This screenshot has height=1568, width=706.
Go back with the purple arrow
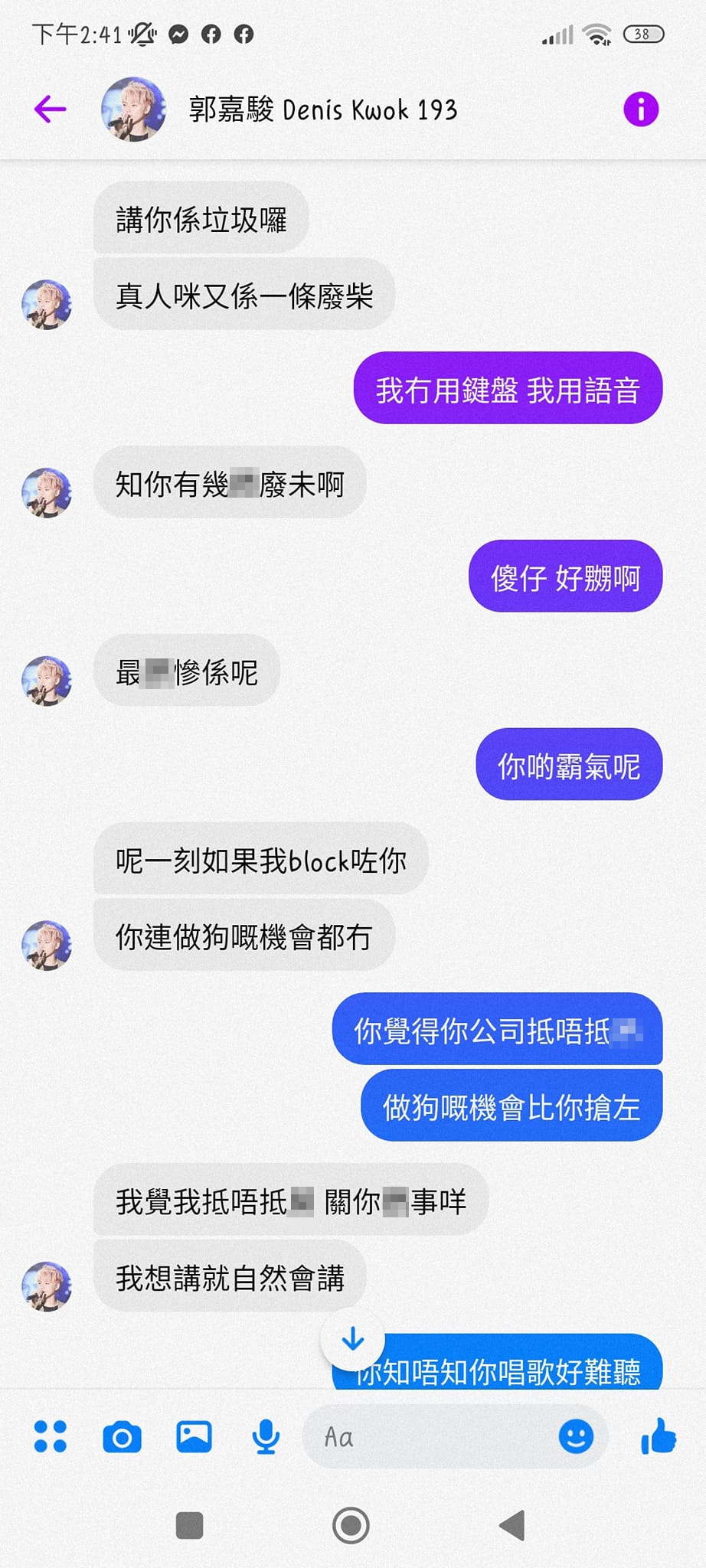click(51, 109)
